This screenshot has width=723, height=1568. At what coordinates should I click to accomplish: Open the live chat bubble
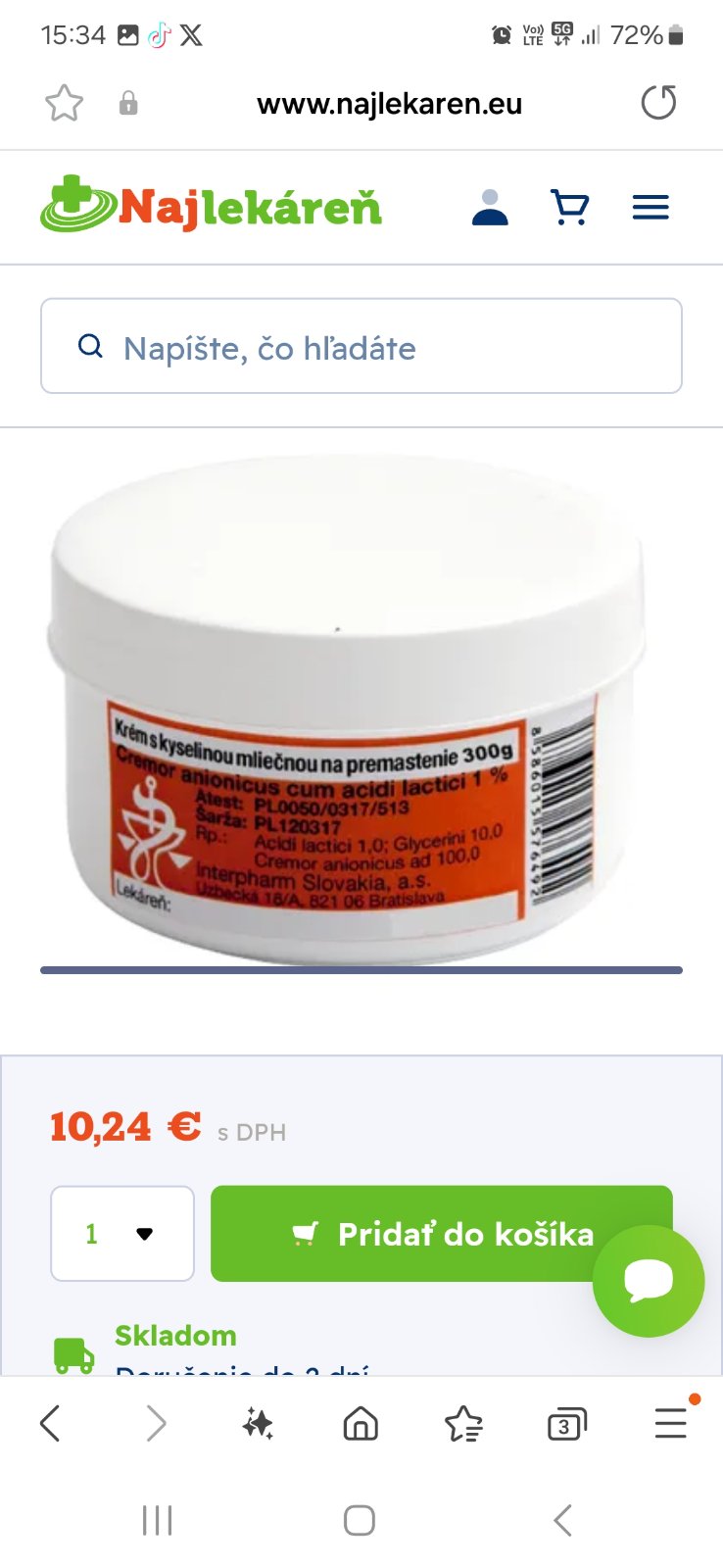(x=648, y=1280)
